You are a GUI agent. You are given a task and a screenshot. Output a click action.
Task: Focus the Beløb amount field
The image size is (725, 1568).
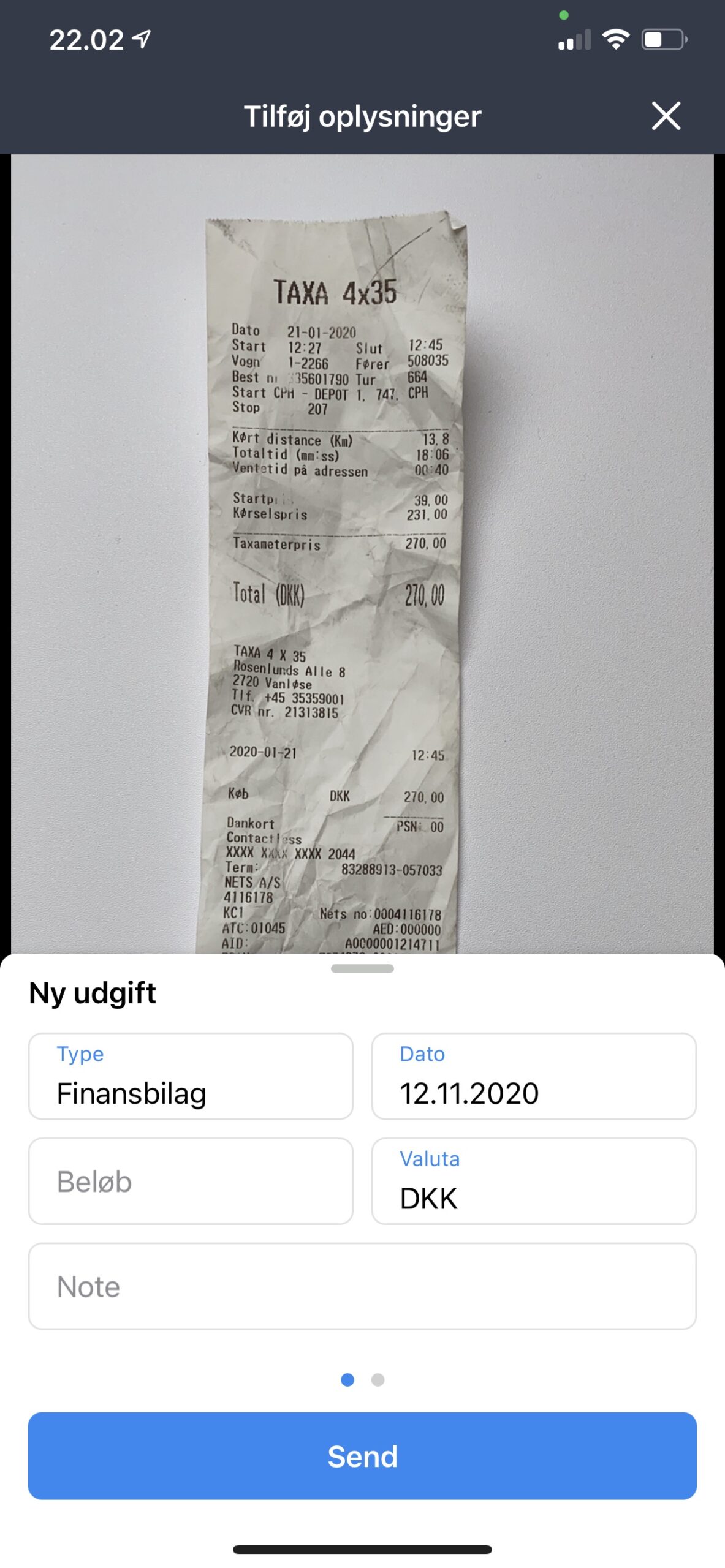pyautogui.click(x=191, y=1181)
